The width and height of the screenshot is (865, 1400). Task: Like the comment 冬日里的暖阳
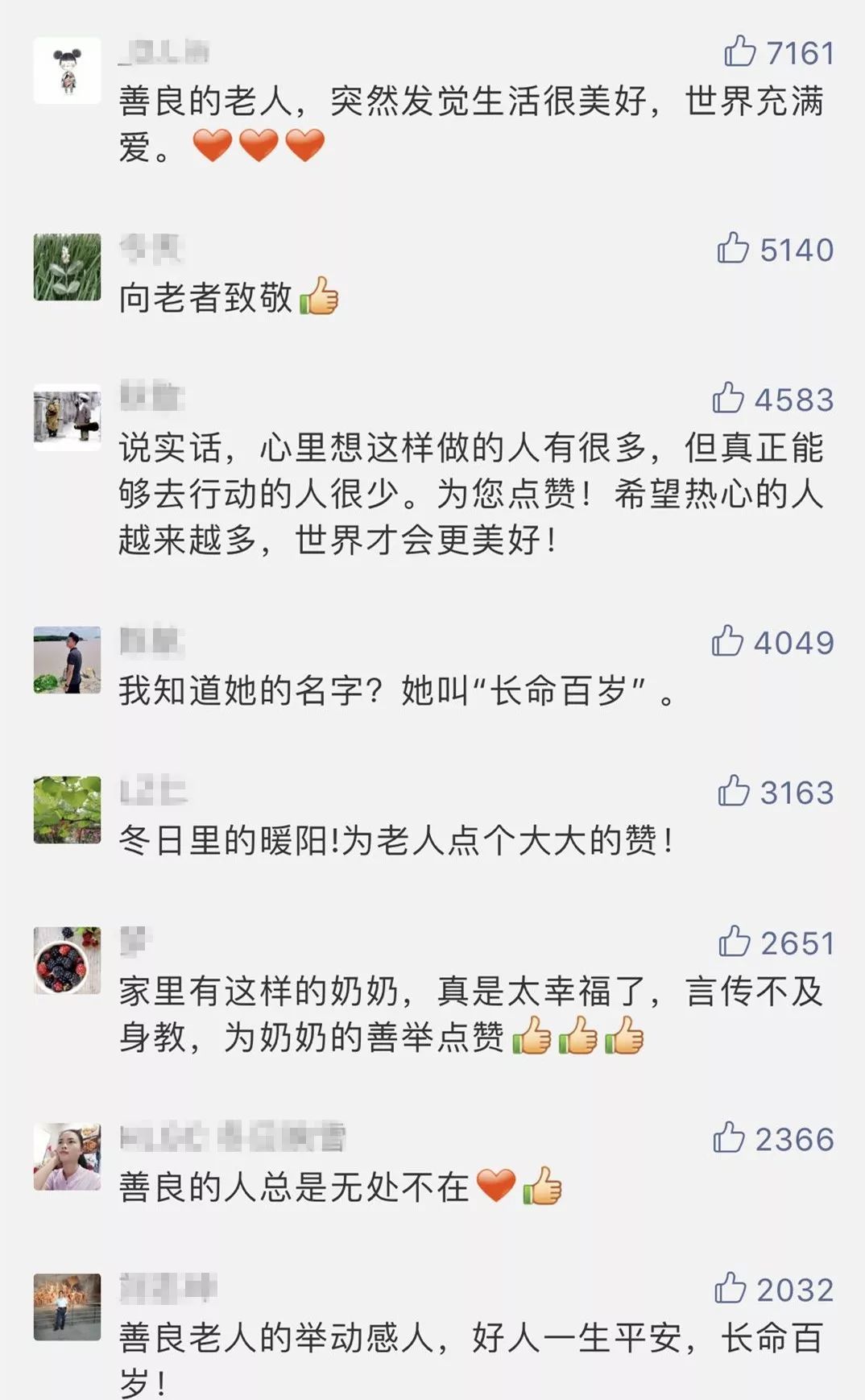click(734, 791)
